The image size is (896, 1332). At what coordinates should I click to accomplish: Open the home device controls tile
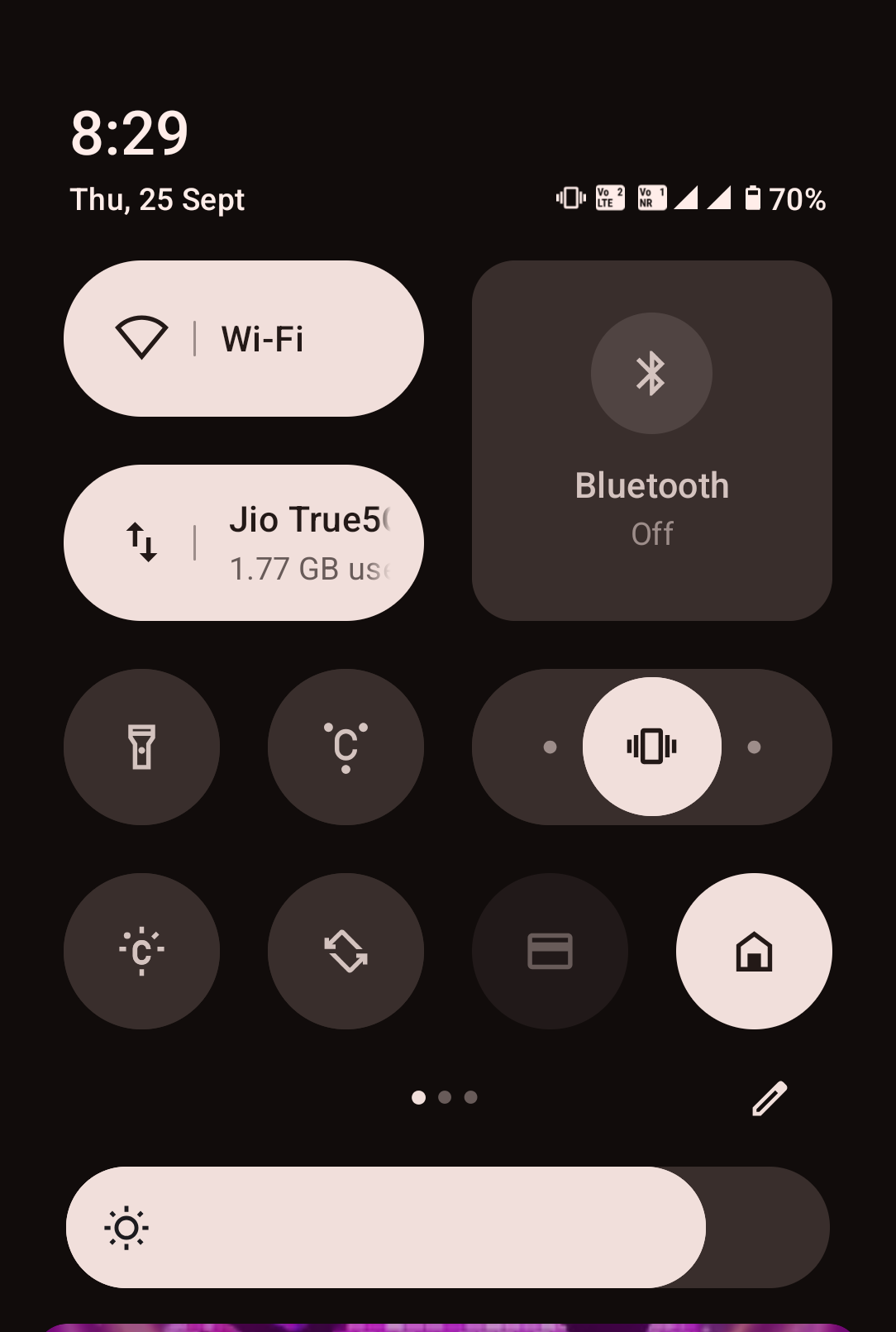[x=754, y=951]
